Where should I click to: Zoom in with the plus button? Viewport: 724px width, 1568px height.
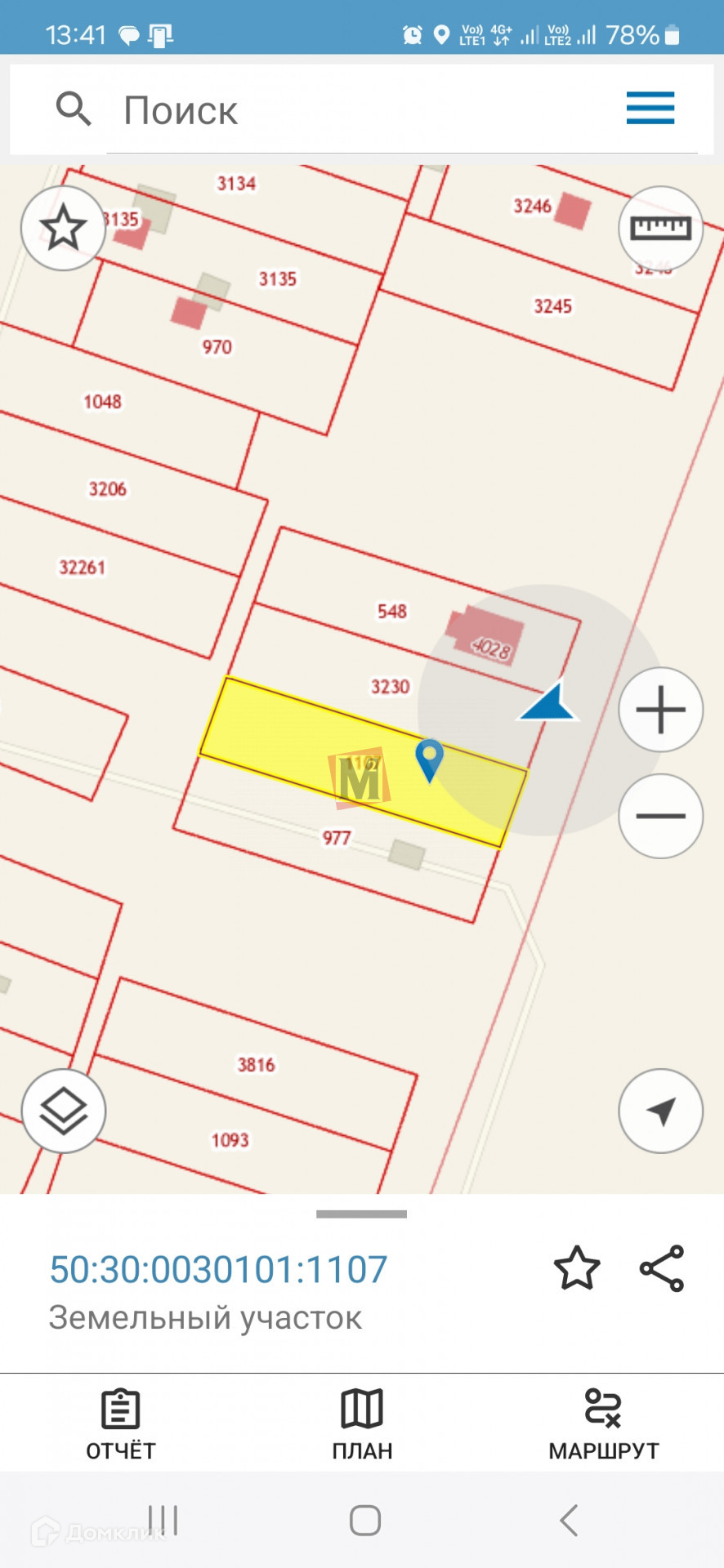click(x=660, y=709)
